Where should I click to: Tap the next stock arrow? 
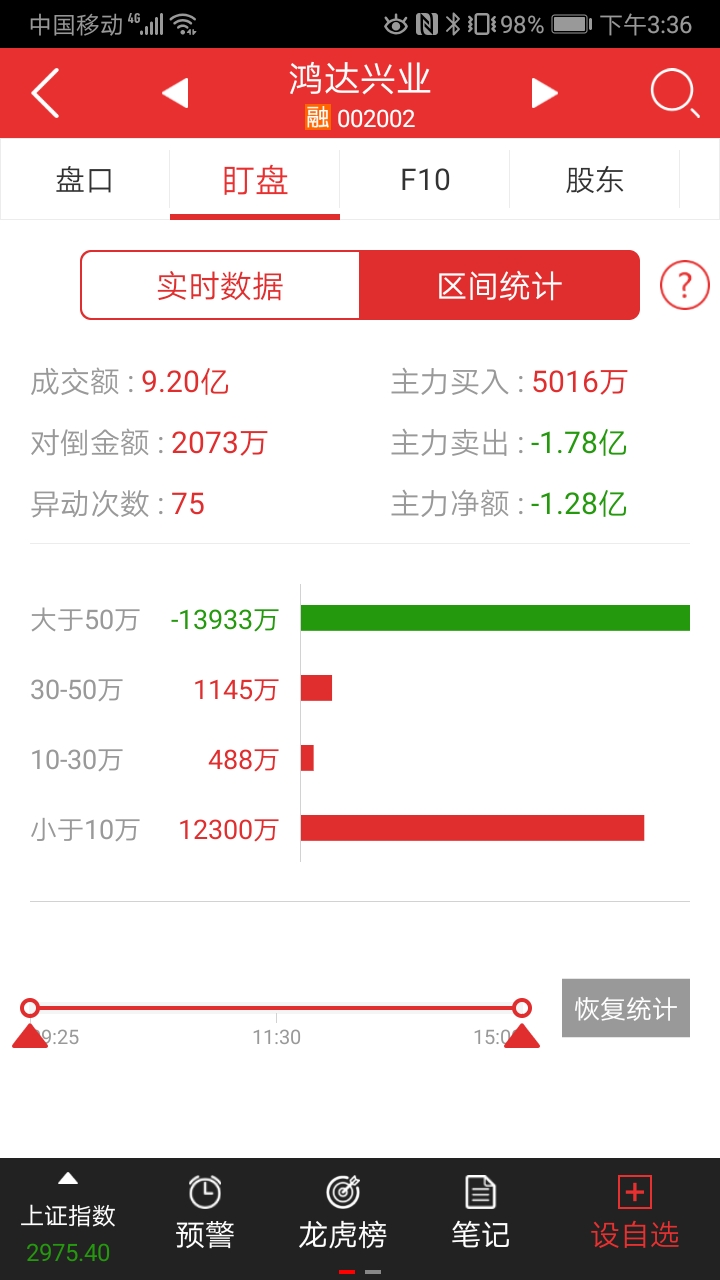coord(545,92)
